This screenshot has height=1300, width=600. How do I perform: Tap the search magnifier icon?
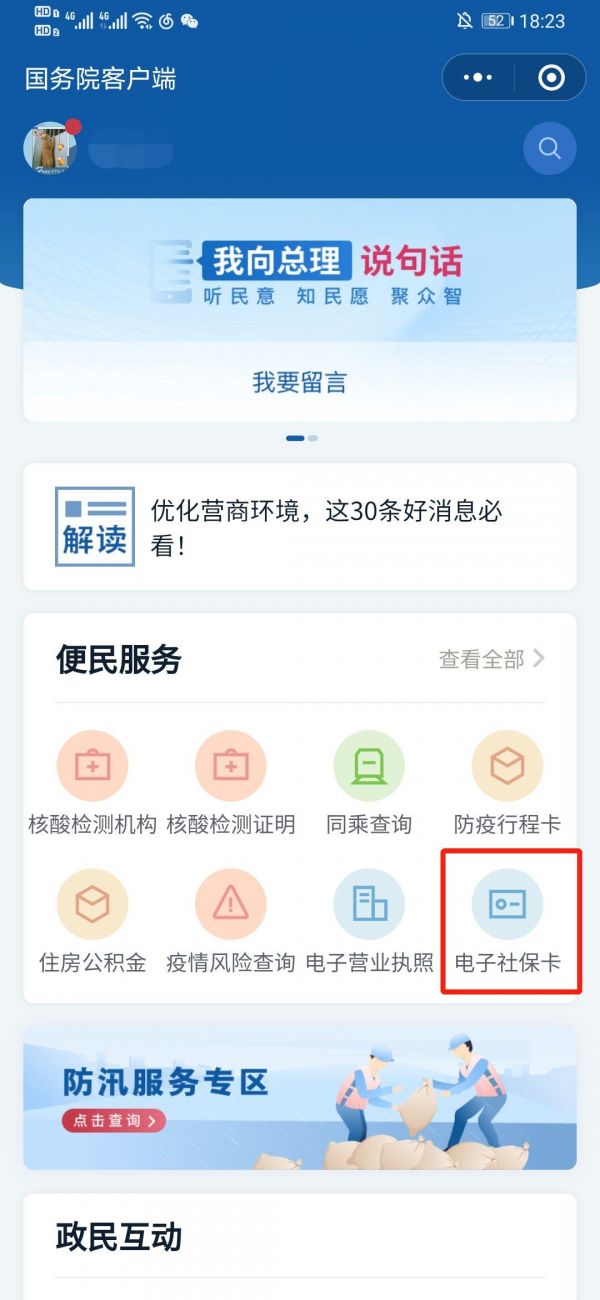[x=549, y=149]
